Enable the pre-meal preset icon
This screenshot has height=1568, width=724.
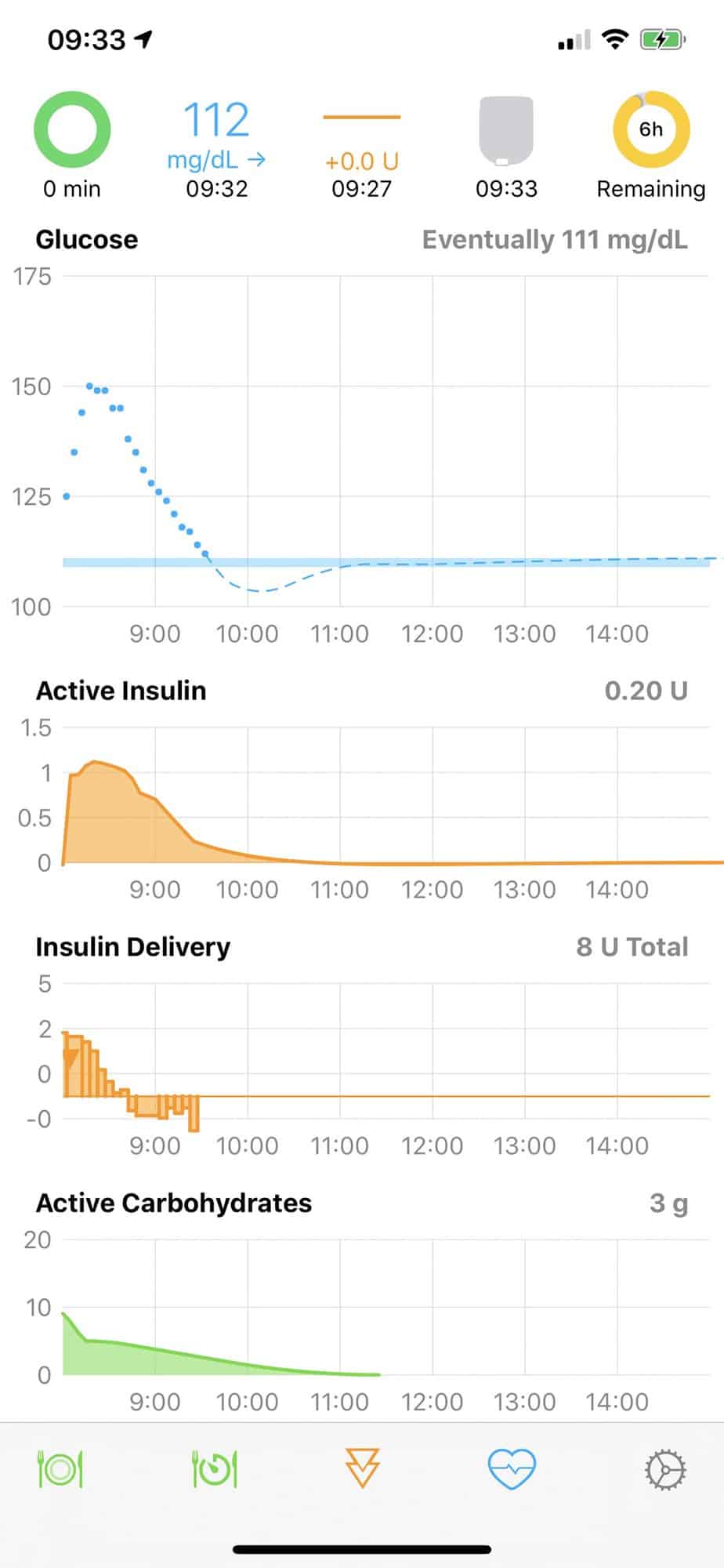point(214,1468)
